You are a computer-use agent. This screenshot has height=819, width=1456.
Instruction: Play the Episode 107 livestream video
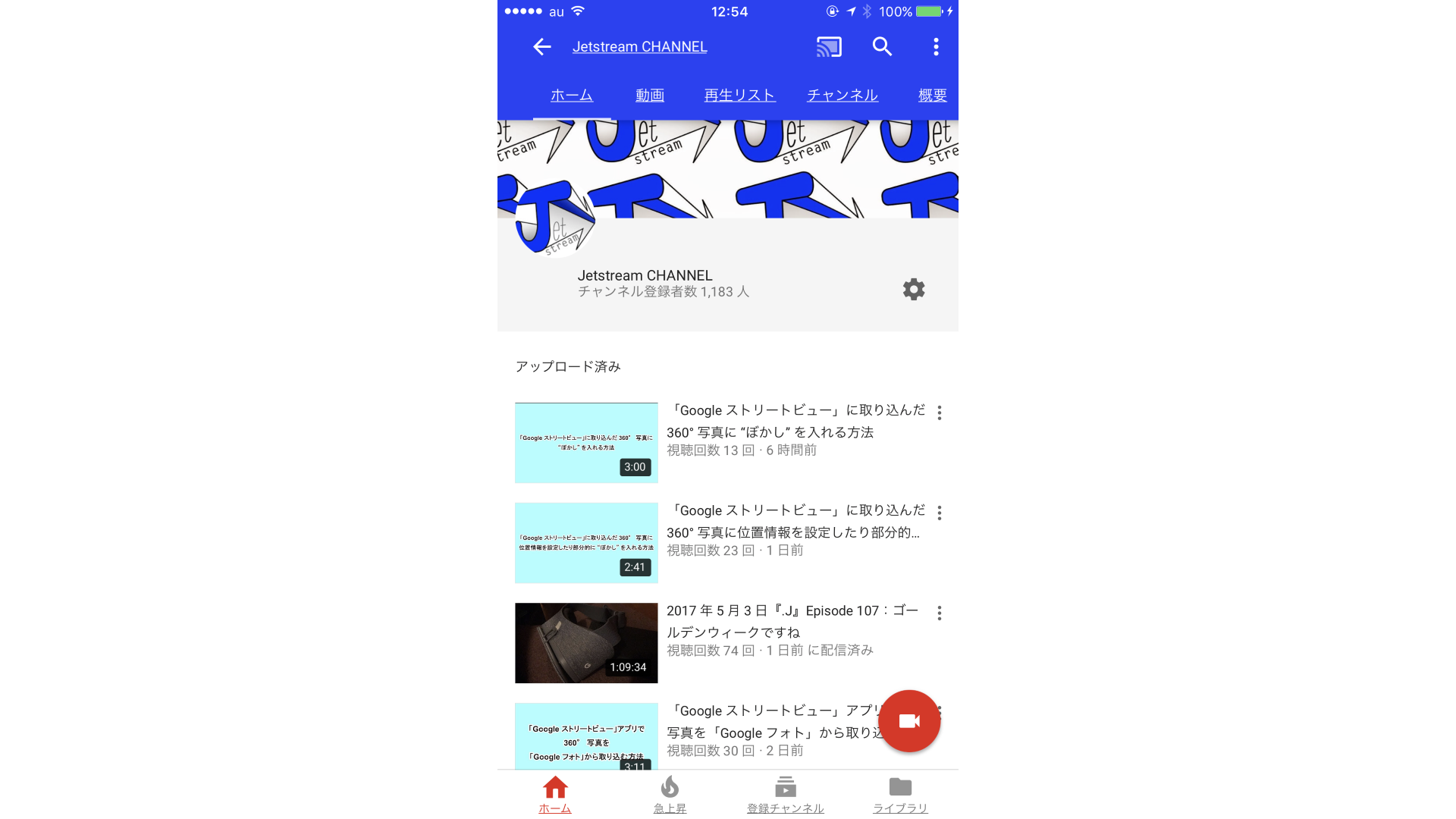[x=586, y=643]
